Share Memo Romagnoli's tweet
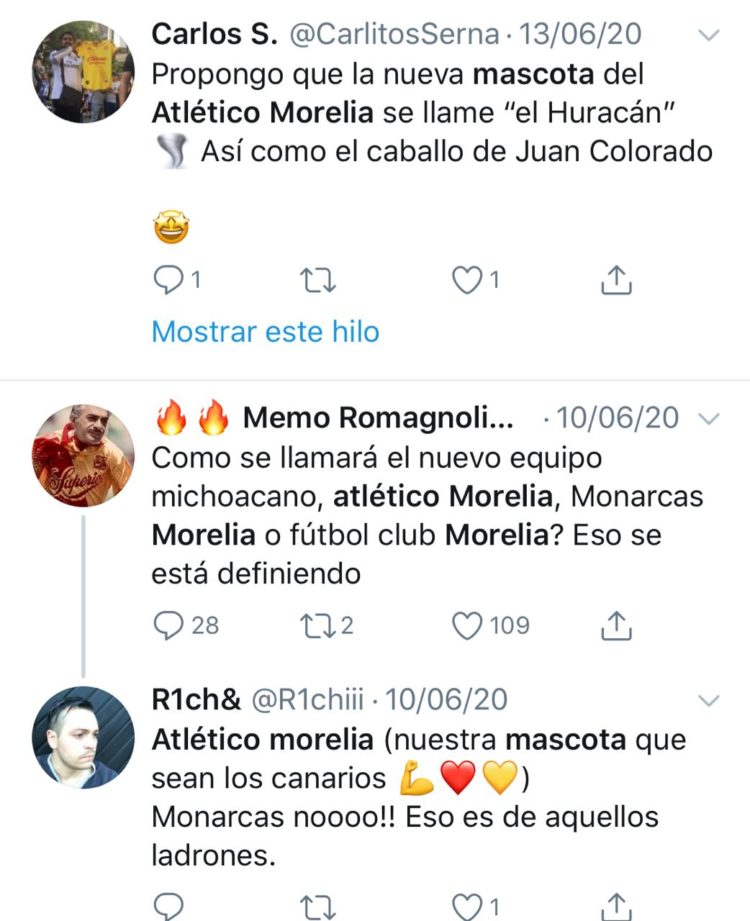750x921 pixels. pyautogui.click(x=617, y=626)
